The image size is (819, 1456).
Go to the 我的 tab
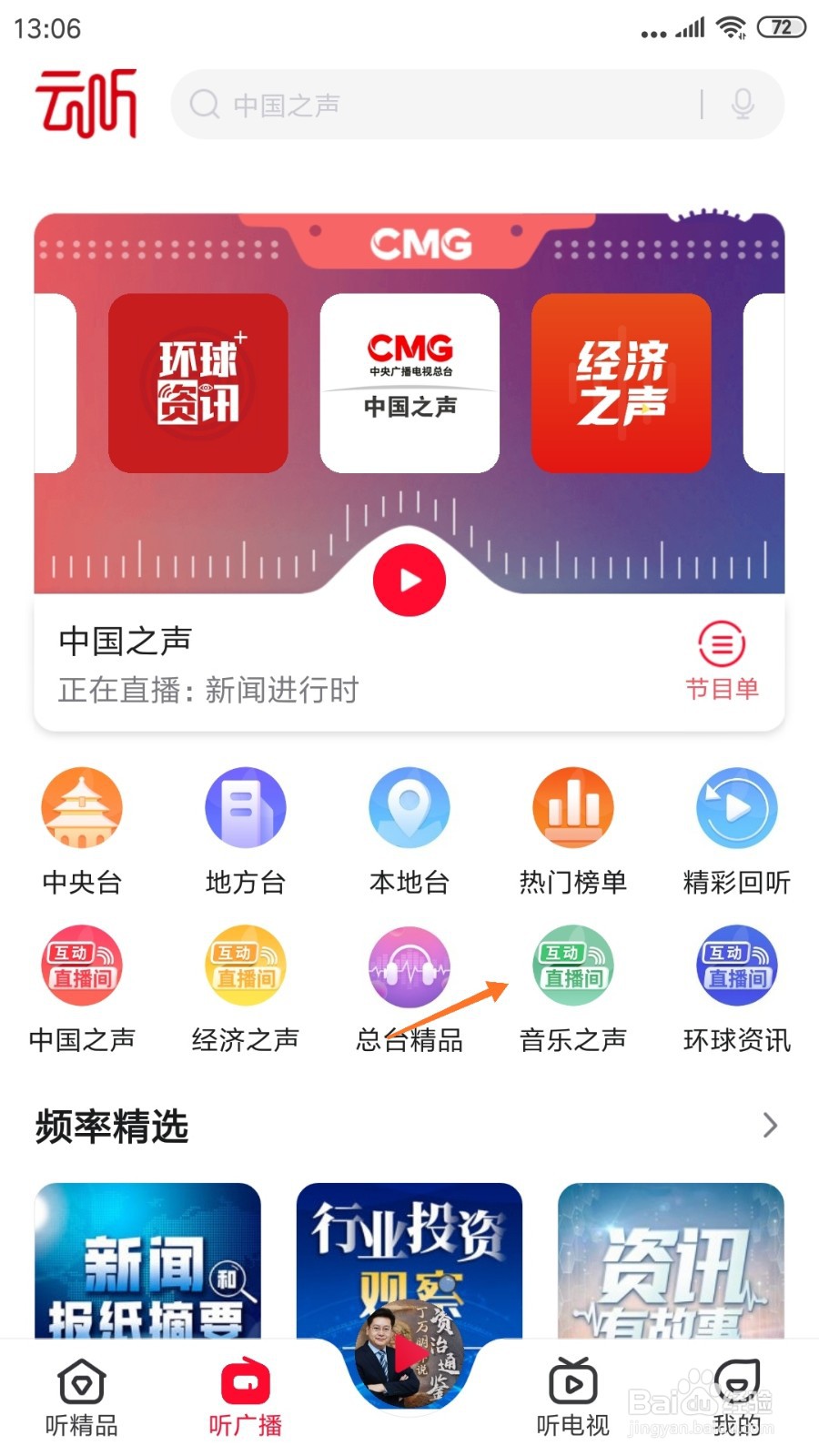(x=737, y=1399)
